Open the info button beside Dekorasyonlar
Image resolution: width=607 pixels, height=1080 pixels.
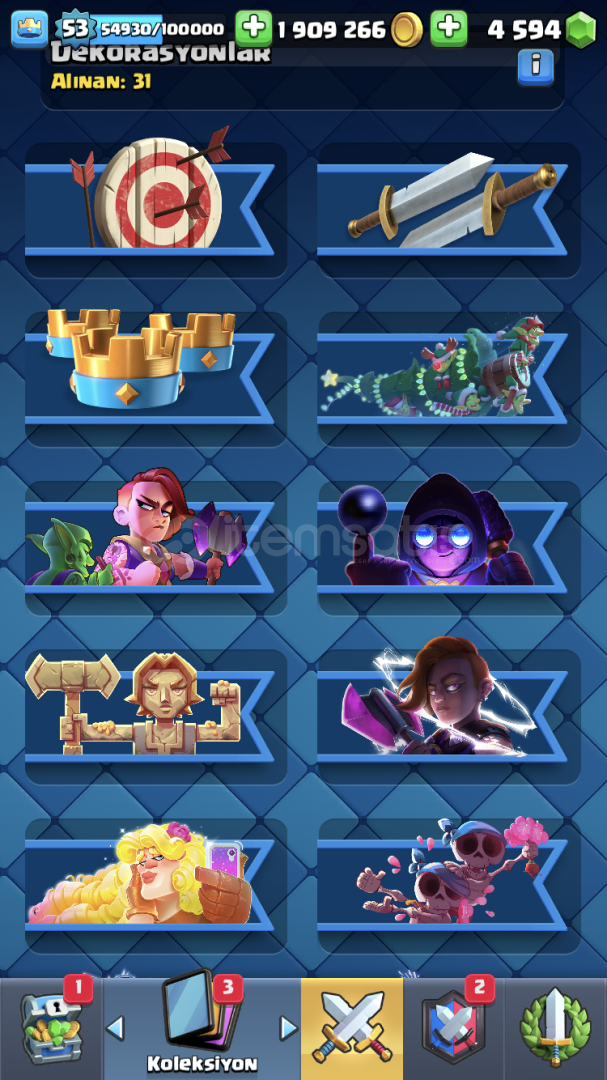pos(535,67)
